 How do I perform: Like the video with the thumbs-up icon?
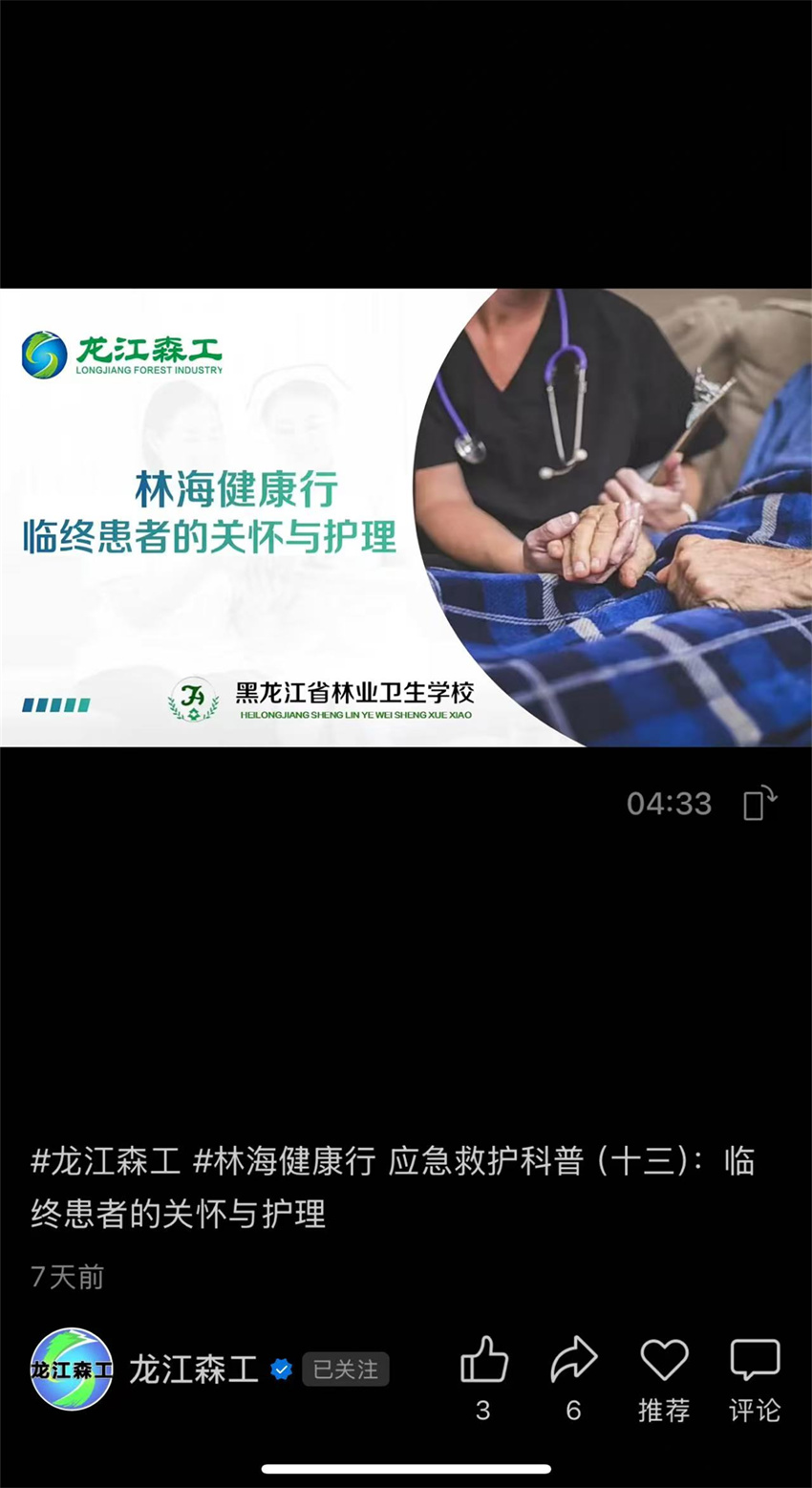[x=484, y=1360]
